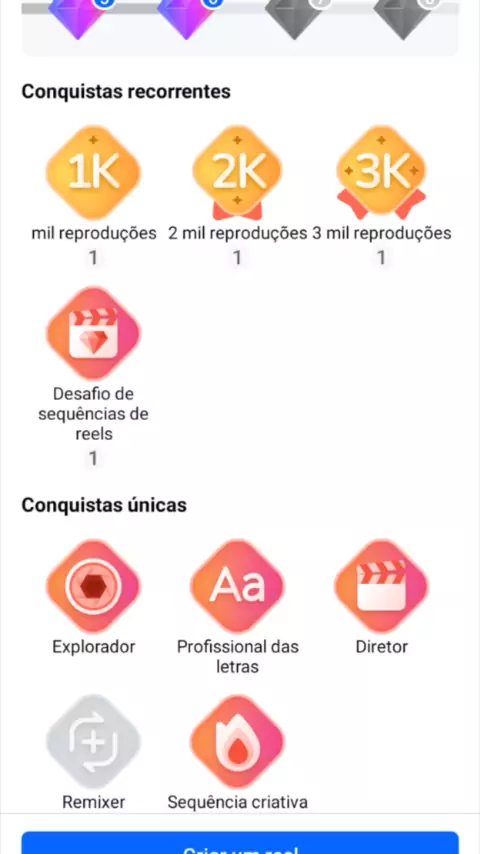View the 3 mil reproduções achievement

(381, 173)
